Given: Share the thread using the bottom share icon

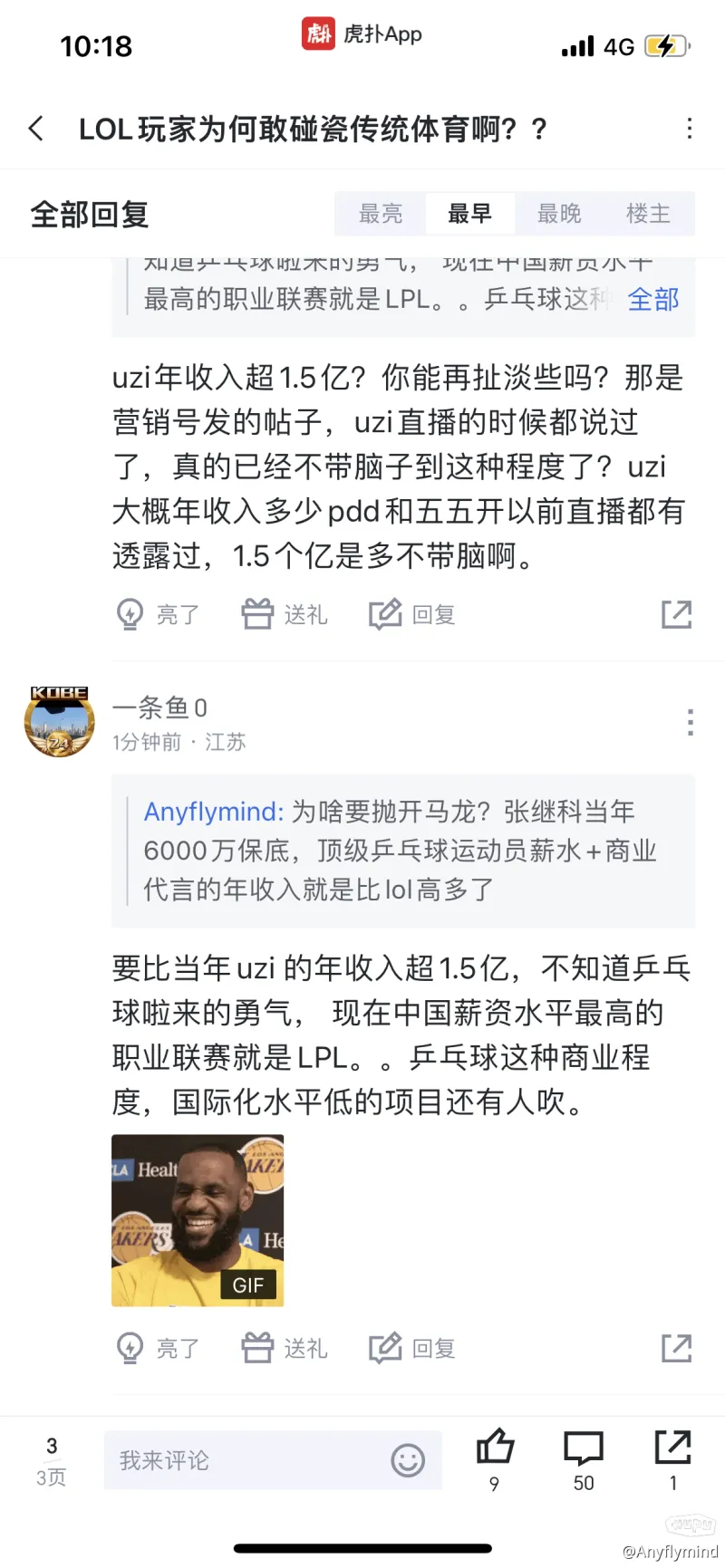Looking at the screenshot, I should pos(673,1458).
